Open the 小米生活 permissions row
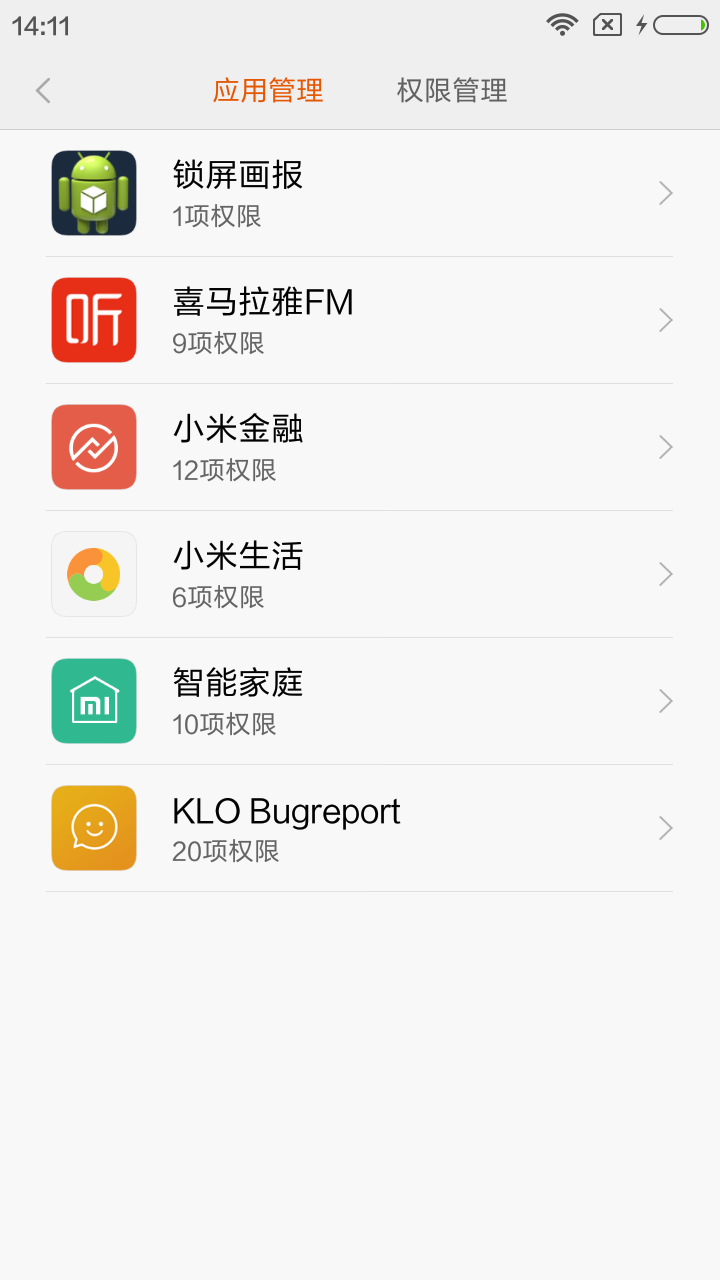The image size is (720, 1280). (x=360, y=574)
